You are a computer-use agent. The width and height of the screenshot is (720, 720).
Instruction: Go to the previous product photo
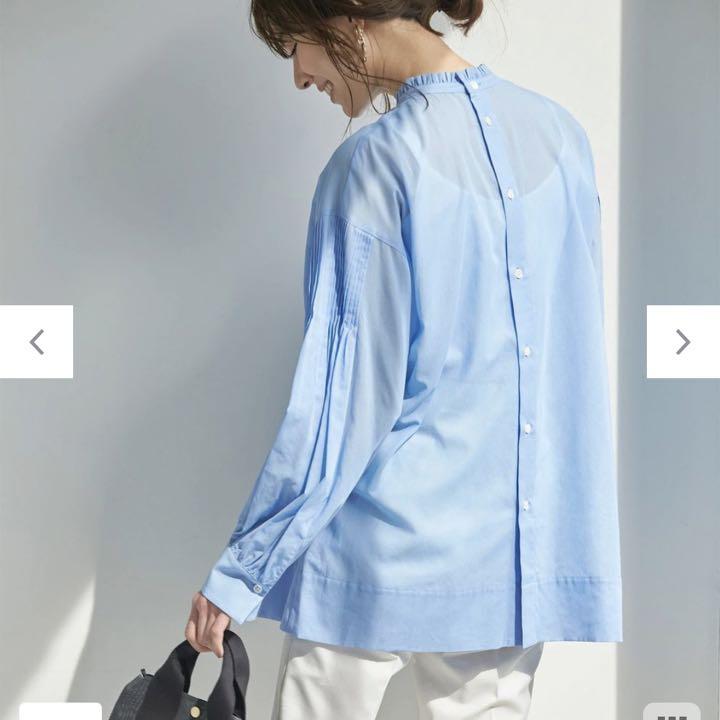36,342
